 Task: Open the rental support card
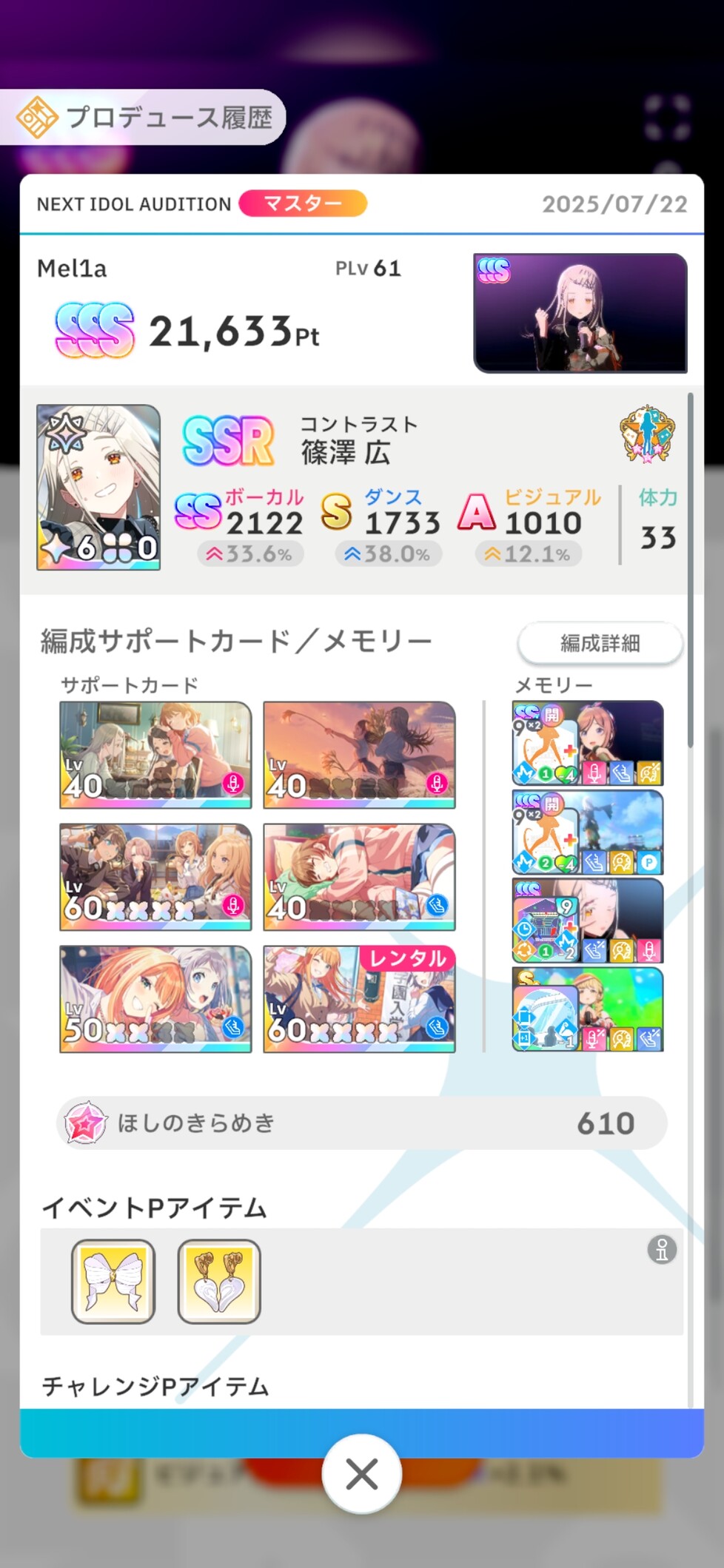tap(359, 998)
